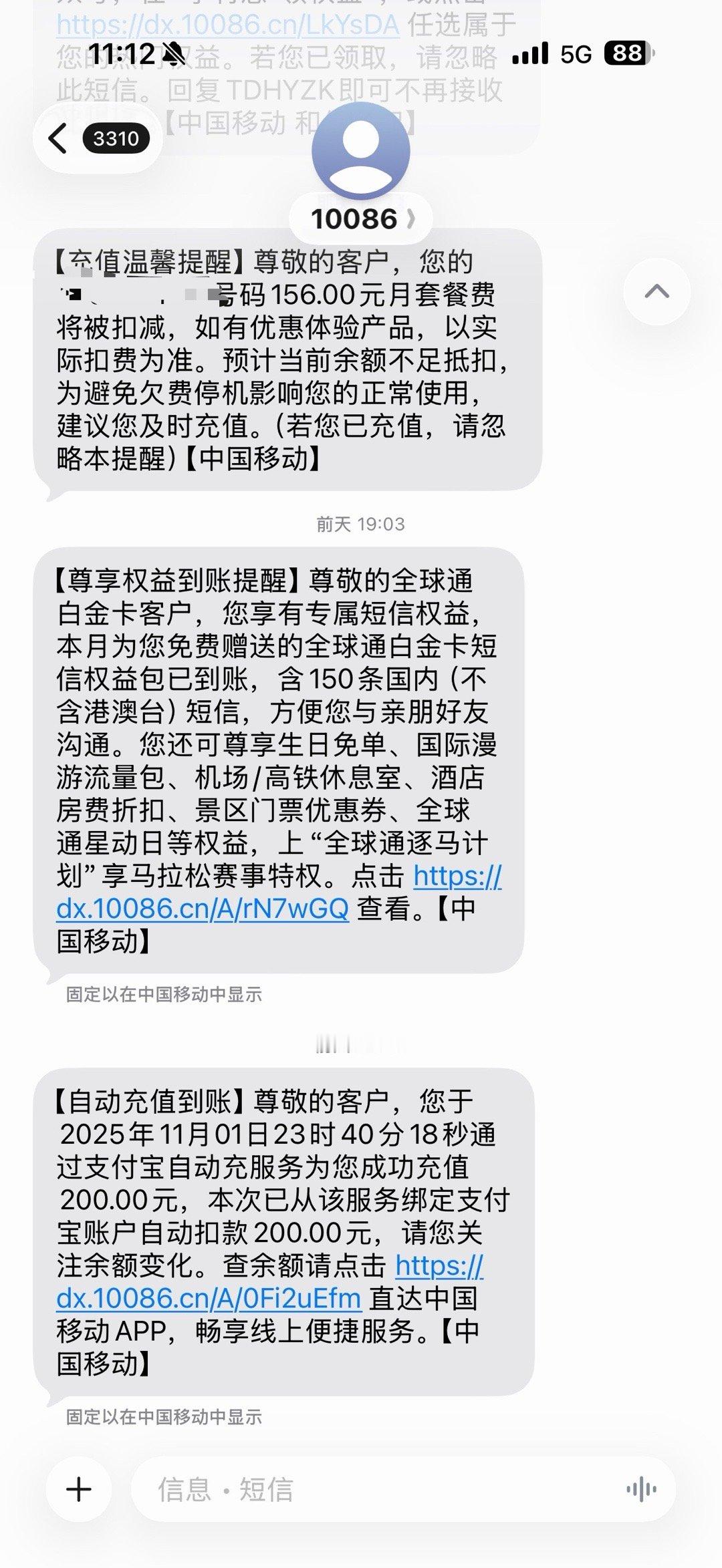
Task: Collapse the thread using the up arrow
Action: pyautogui.click(x=658, y=290)
